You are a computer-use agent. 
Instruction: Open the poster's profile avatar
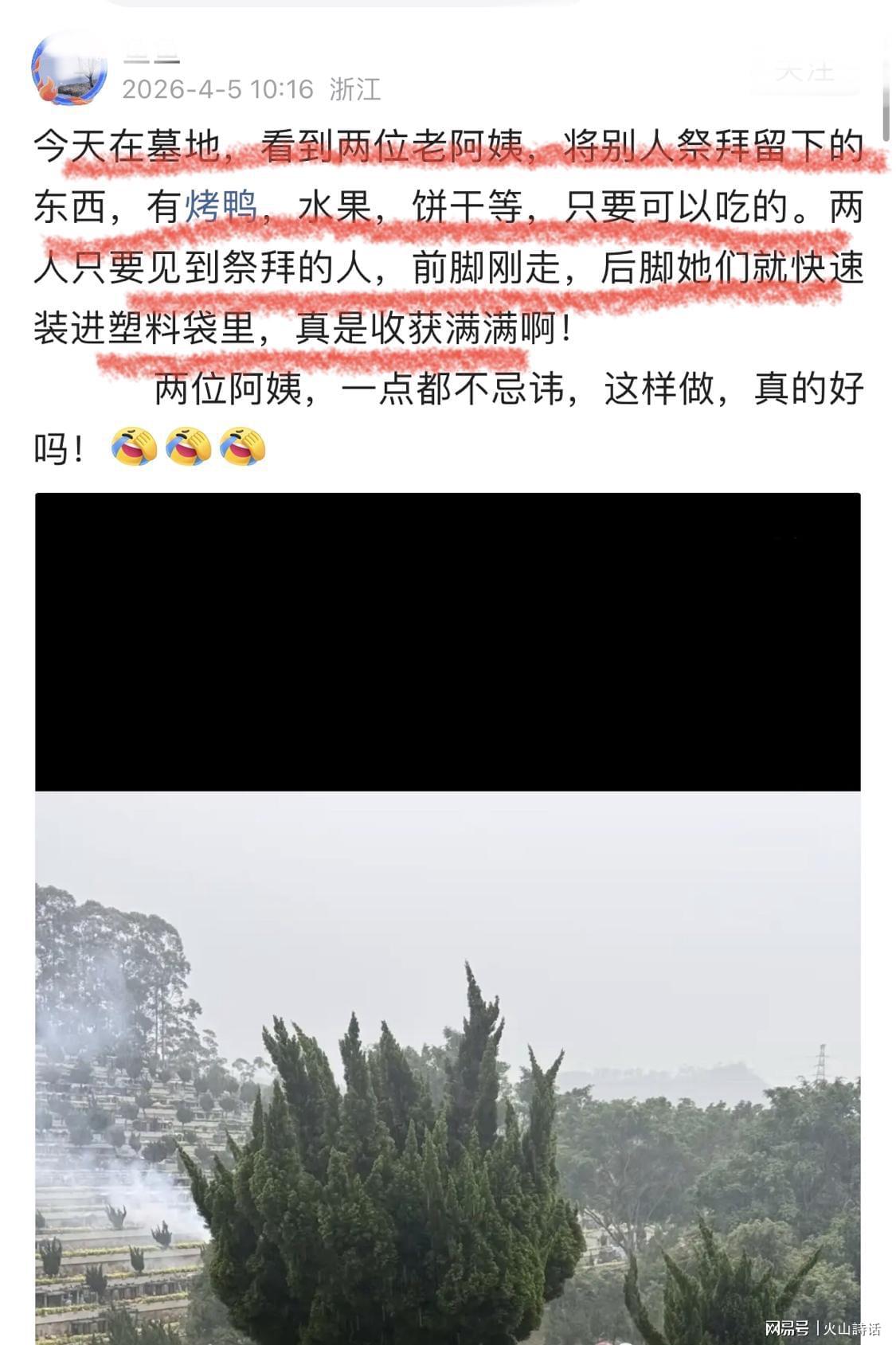69,69
